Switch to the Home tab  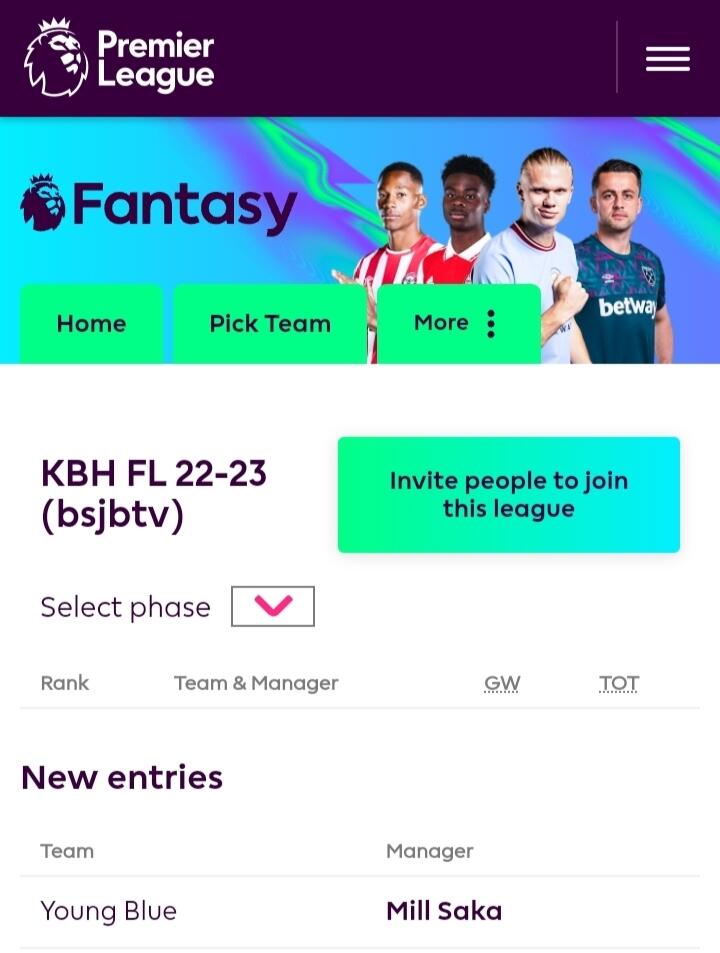(91, 323)
